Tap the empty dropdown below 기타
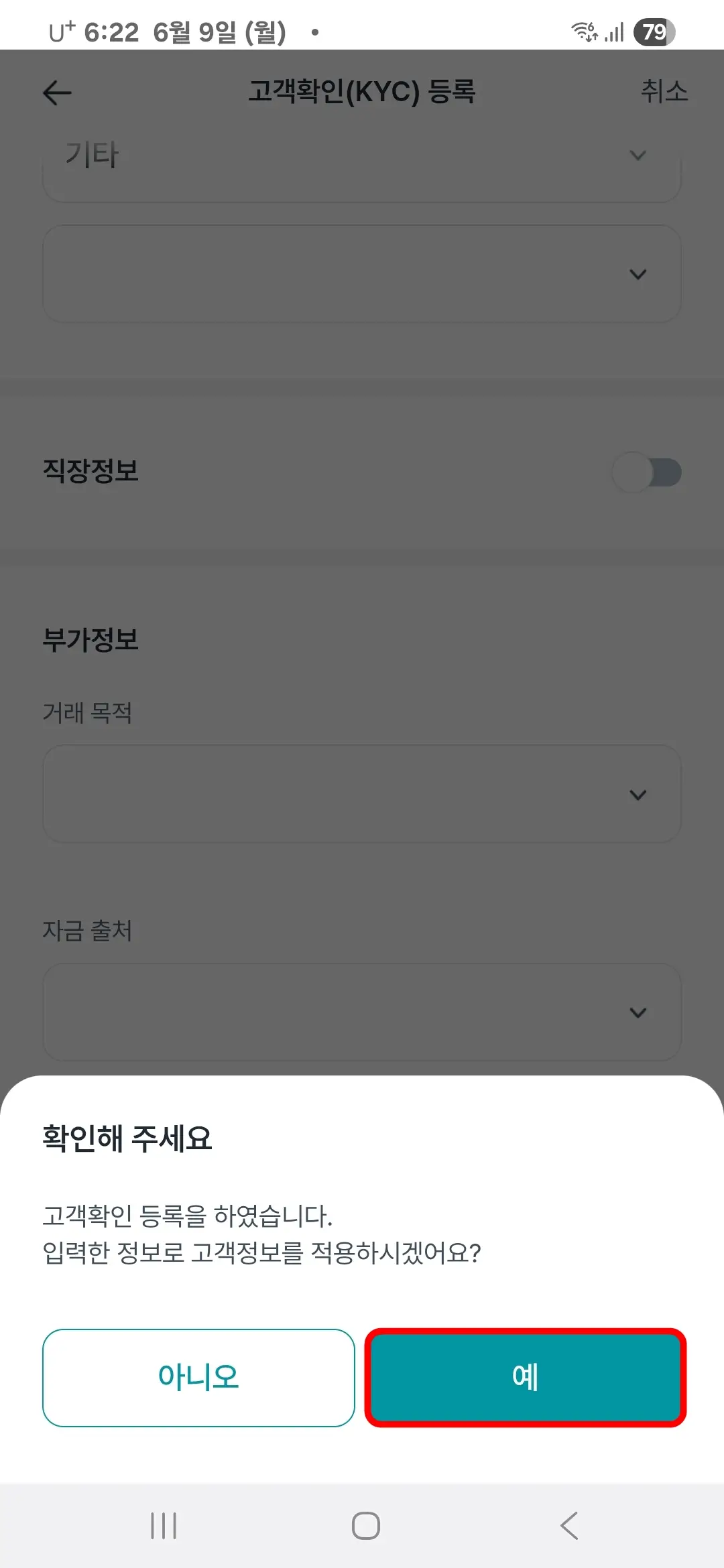 coord(362,273)
